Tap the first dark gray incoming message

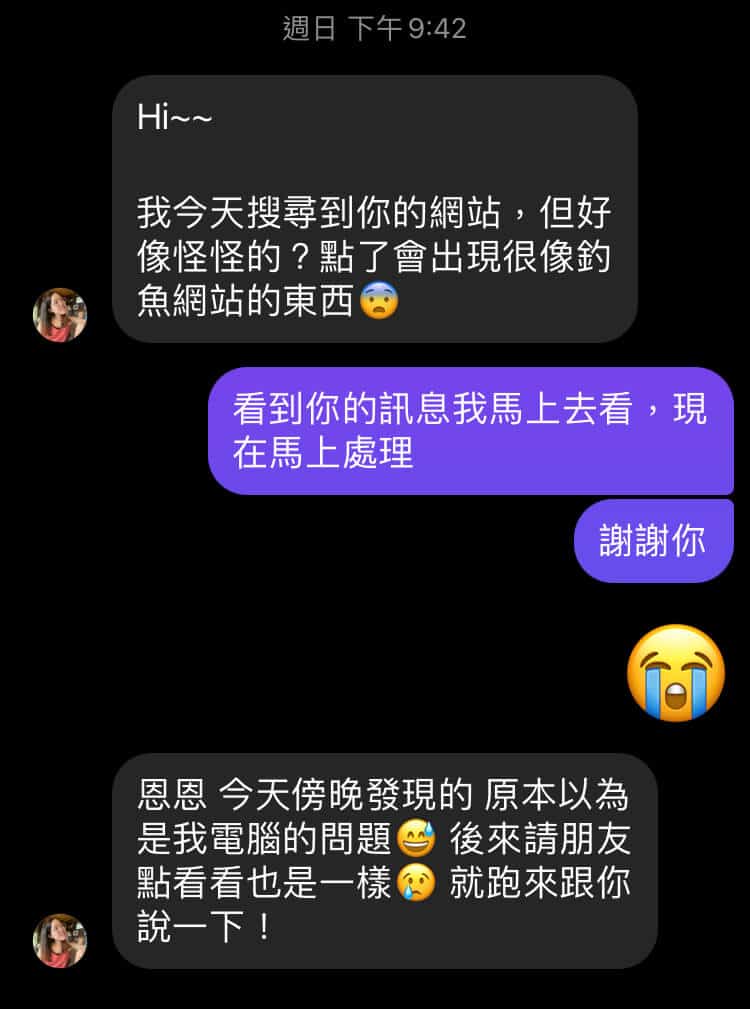coord(375,200)
